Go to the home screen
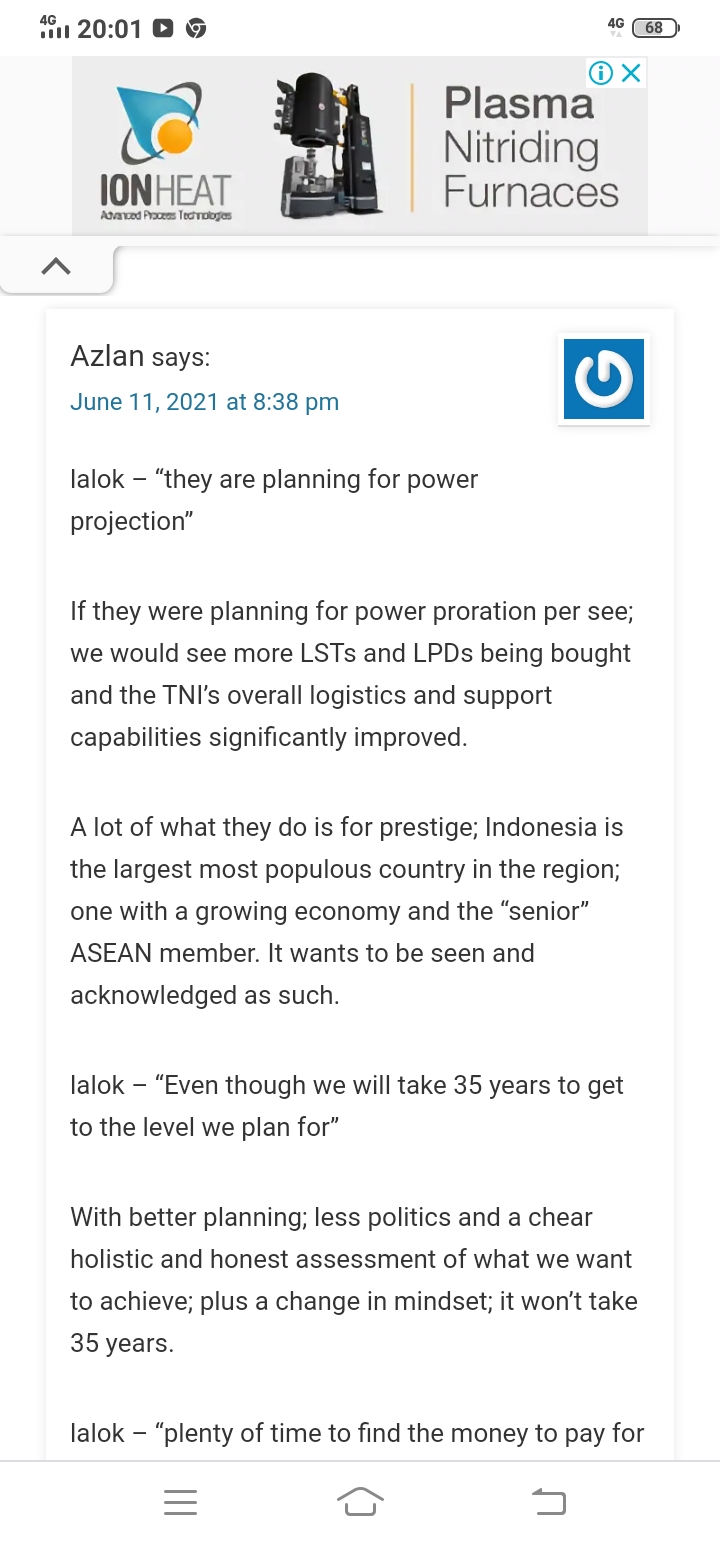Image resolution: width=720 pixels, height=1544 pixels. (360, 1501)
